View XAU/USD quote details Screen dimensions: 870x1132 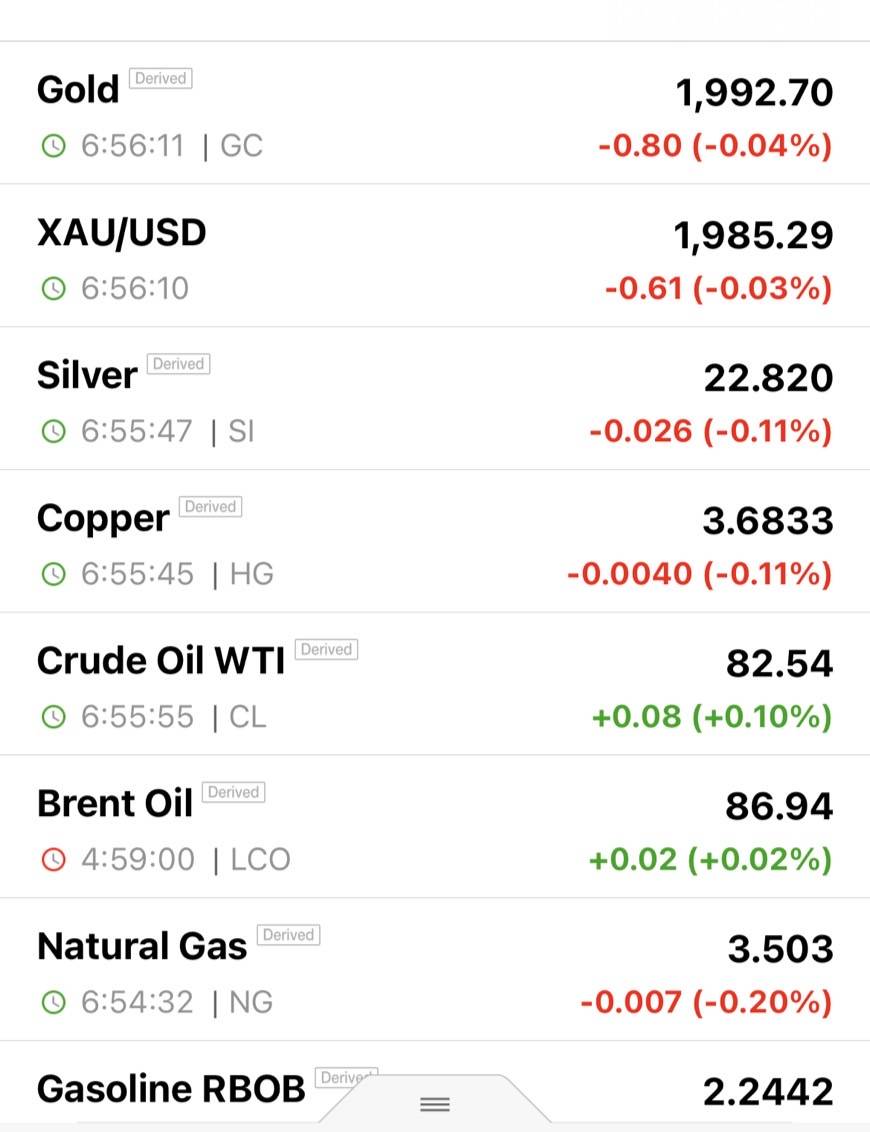click(x=434, y=256)
